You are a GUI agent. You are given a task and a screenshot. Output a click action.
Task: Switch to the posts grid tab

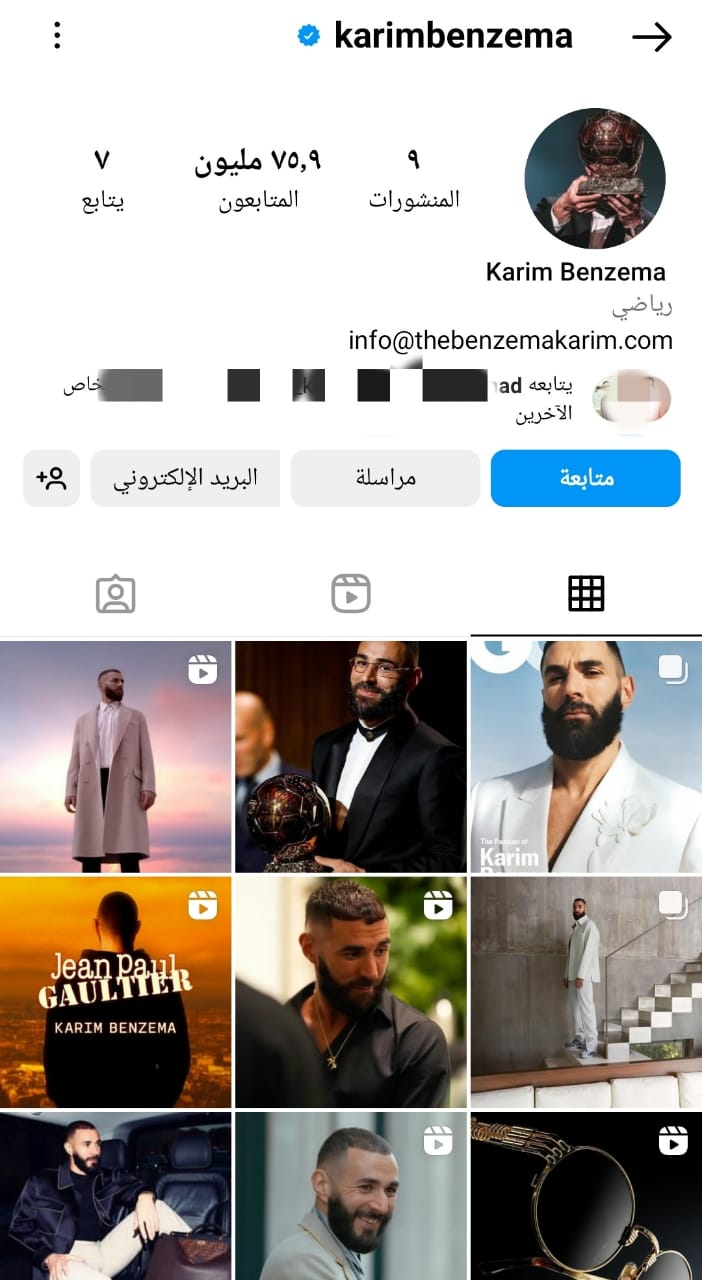pyautogui.click(x=586, y=594)
